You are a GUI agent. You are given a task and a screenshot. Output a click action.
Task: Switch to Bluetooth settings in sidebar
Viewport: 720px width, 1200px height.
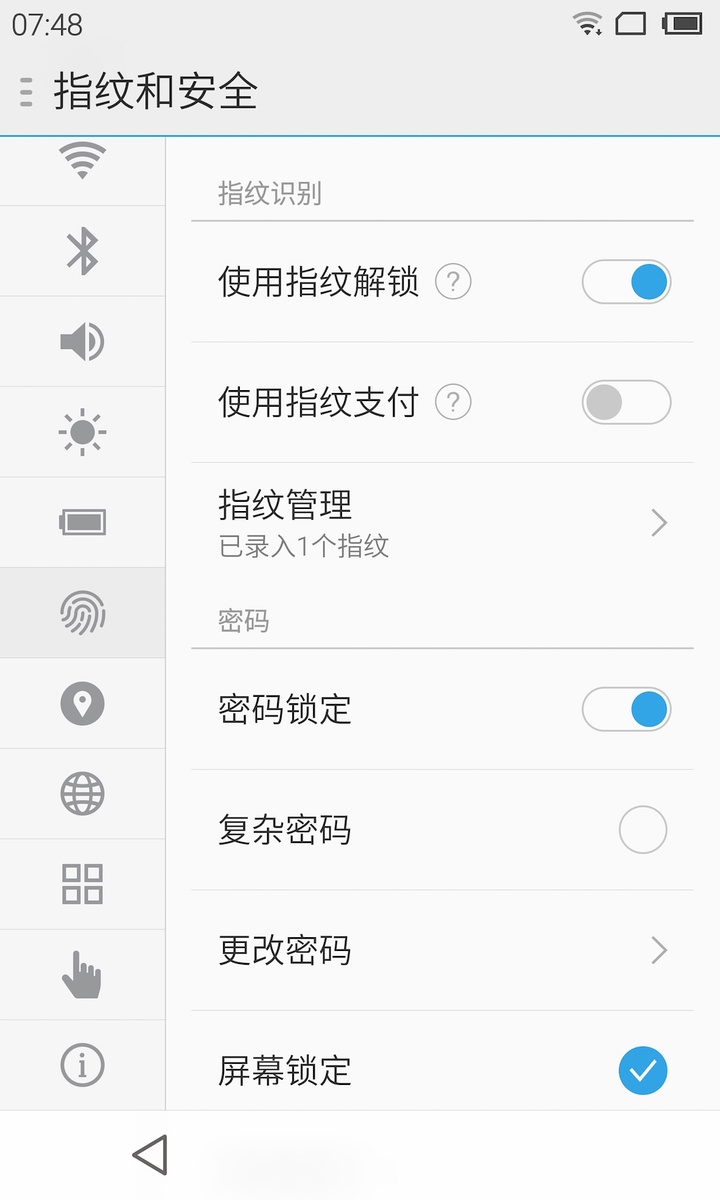tap(82, 251)
